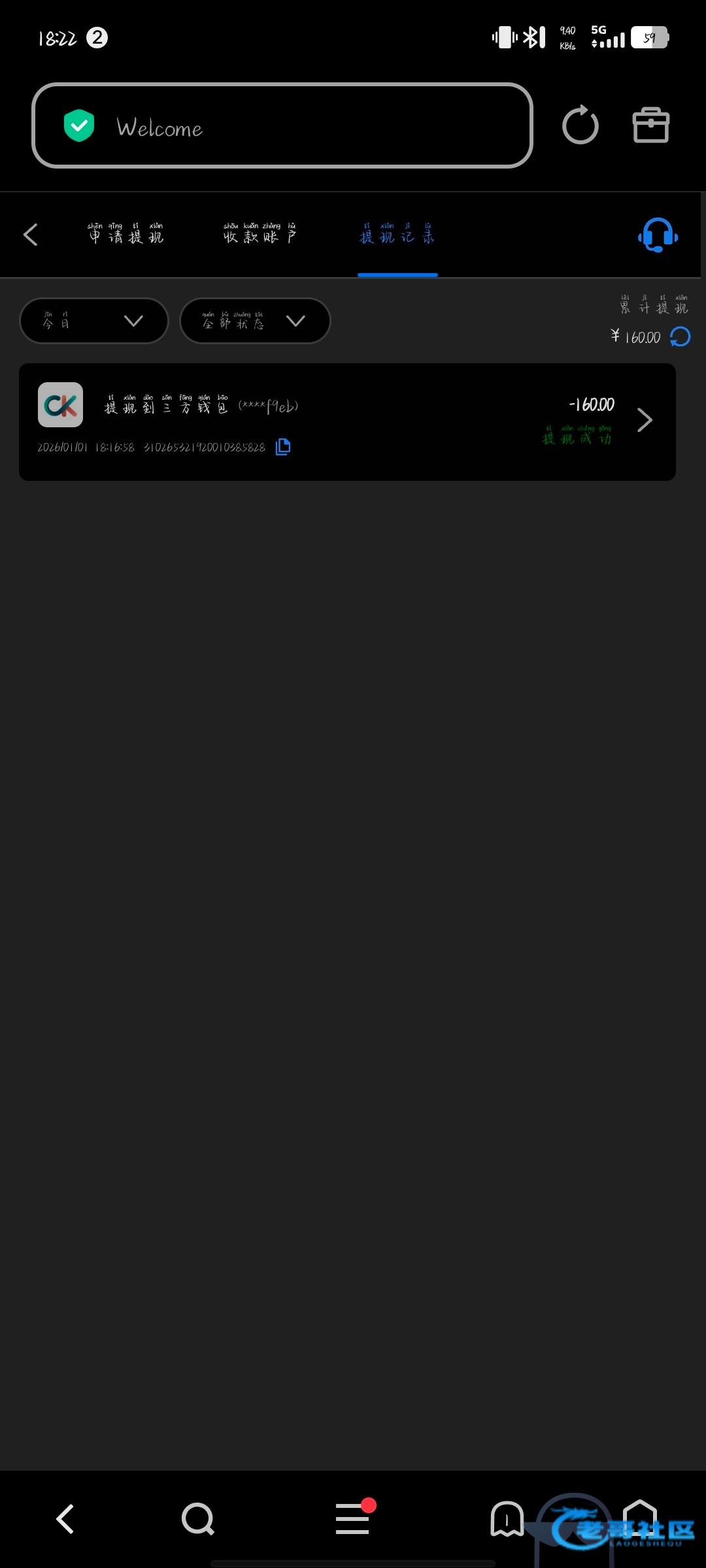This screenshot has width=706, height=1568.
Task: Open the toolbox icon
Action: click(650, 125)
